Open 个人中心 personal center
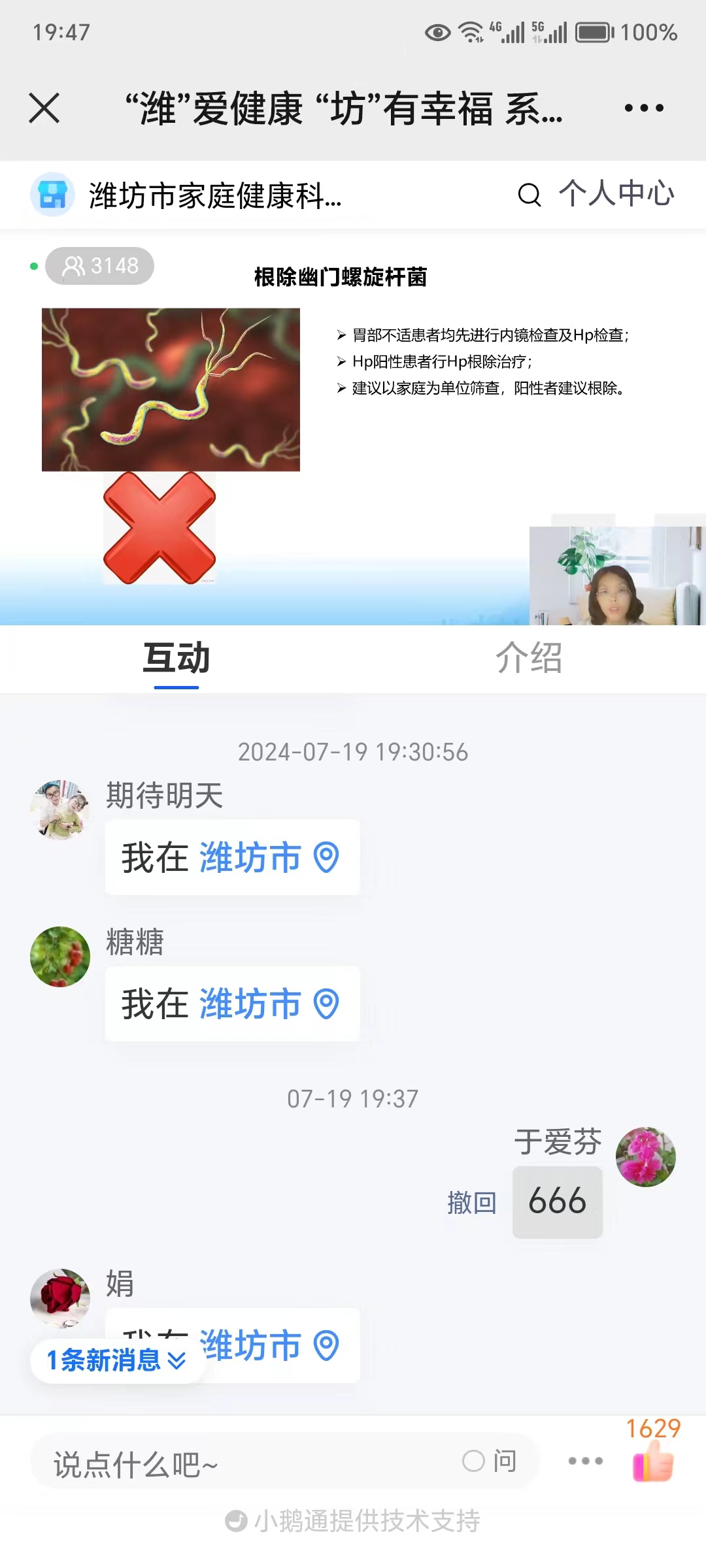The height and width of the screenshot is (1568, 706). pos(616,194)
